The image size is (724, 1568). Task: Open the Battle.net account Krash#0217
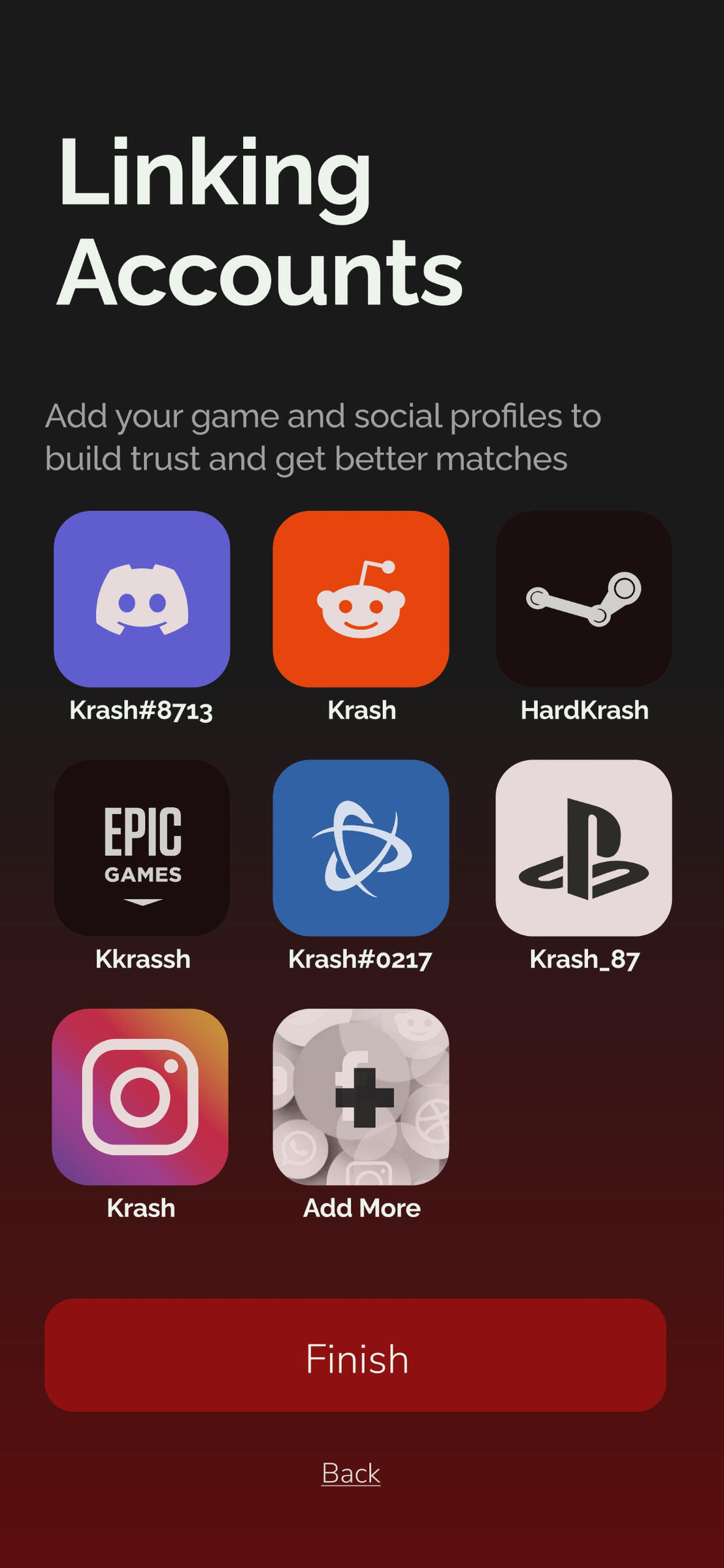click(x=361, y=847)
